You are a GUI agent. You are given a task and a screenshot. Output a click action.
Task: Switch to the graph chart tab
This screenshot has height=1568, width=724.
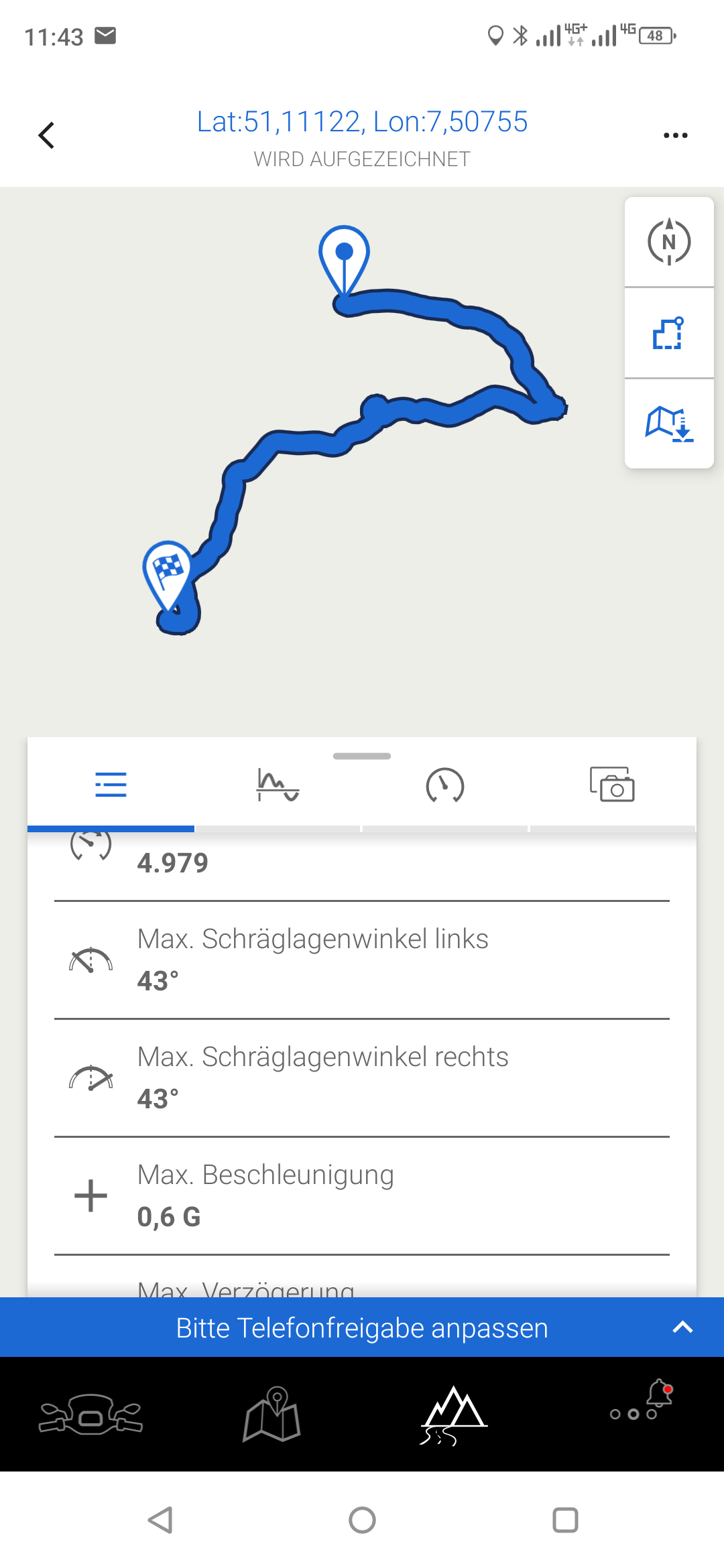click(278, 785)
